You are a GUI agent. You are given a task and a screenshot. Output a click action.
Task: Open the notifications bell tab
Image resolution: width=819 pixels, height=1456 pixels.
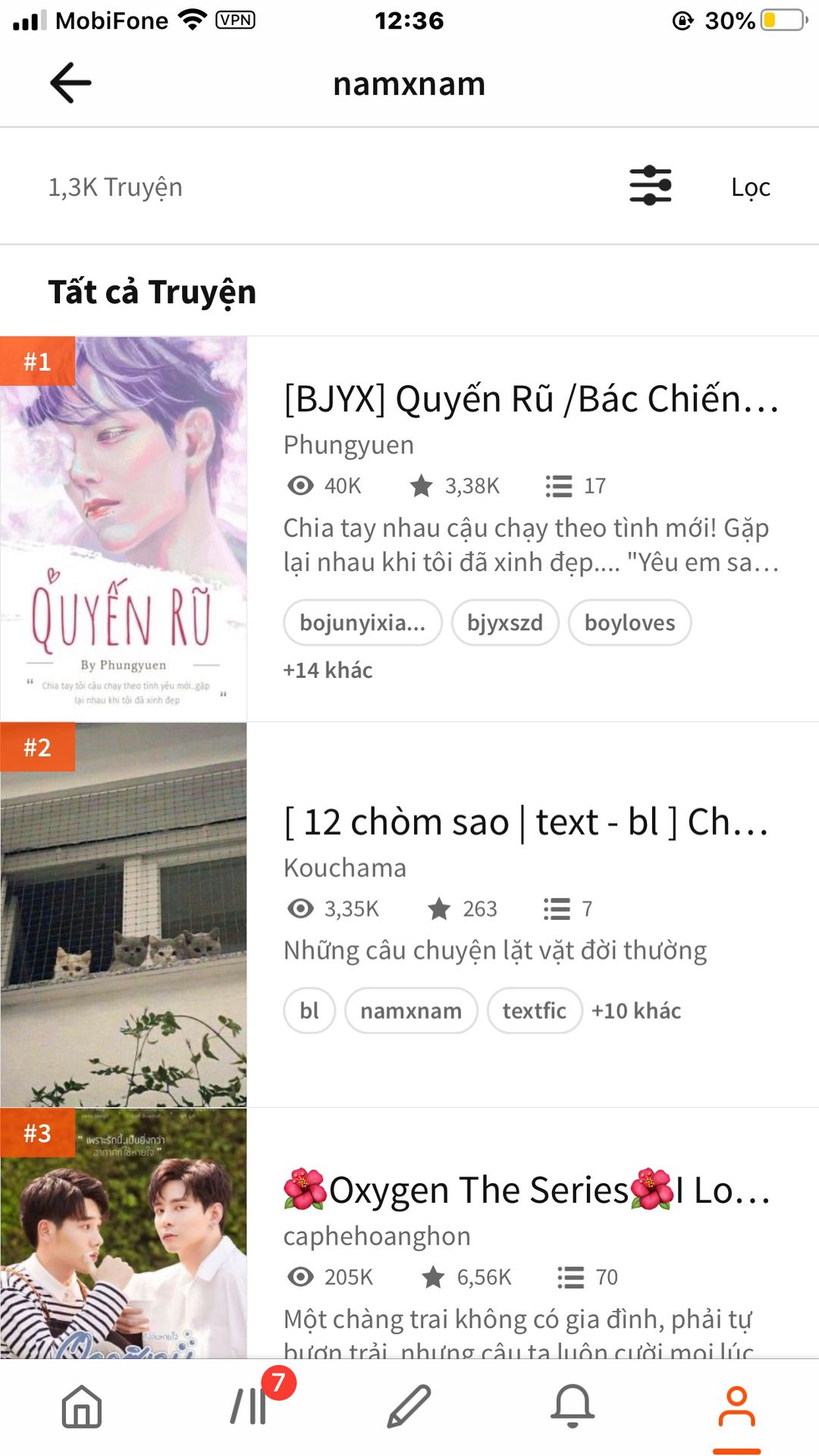pyautogui.click(x=573, y=1407)
